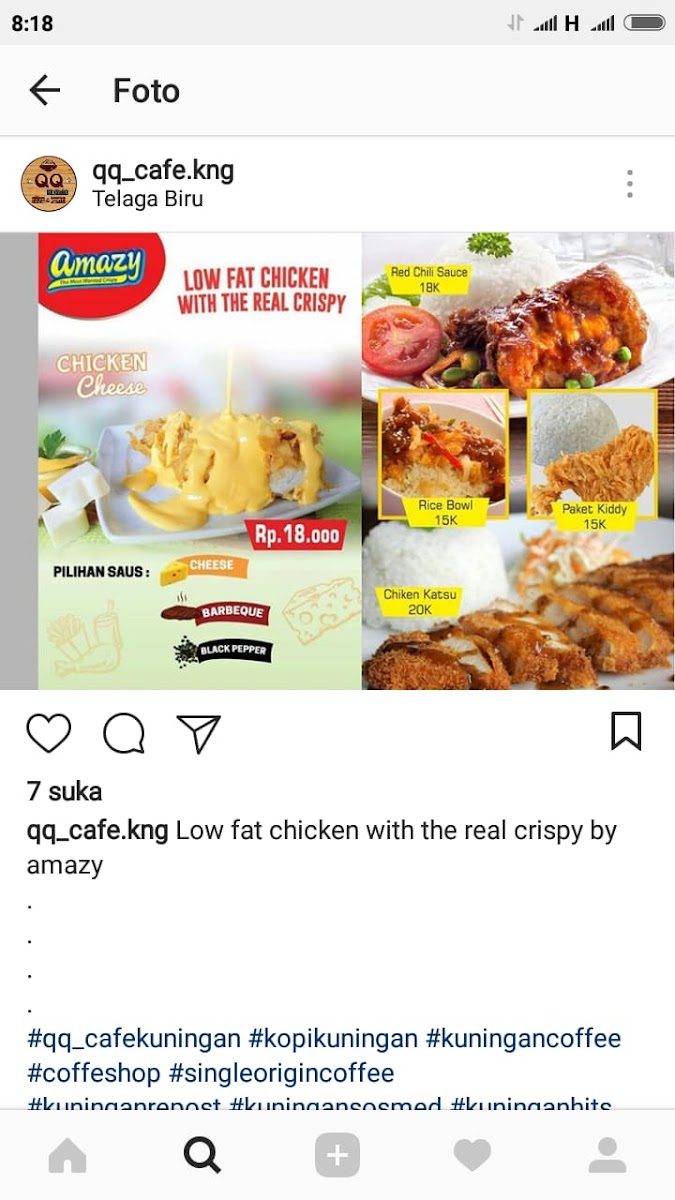Open the Telaga Biru location
The image size is (675, 1200).
click(x=148, y=199)
